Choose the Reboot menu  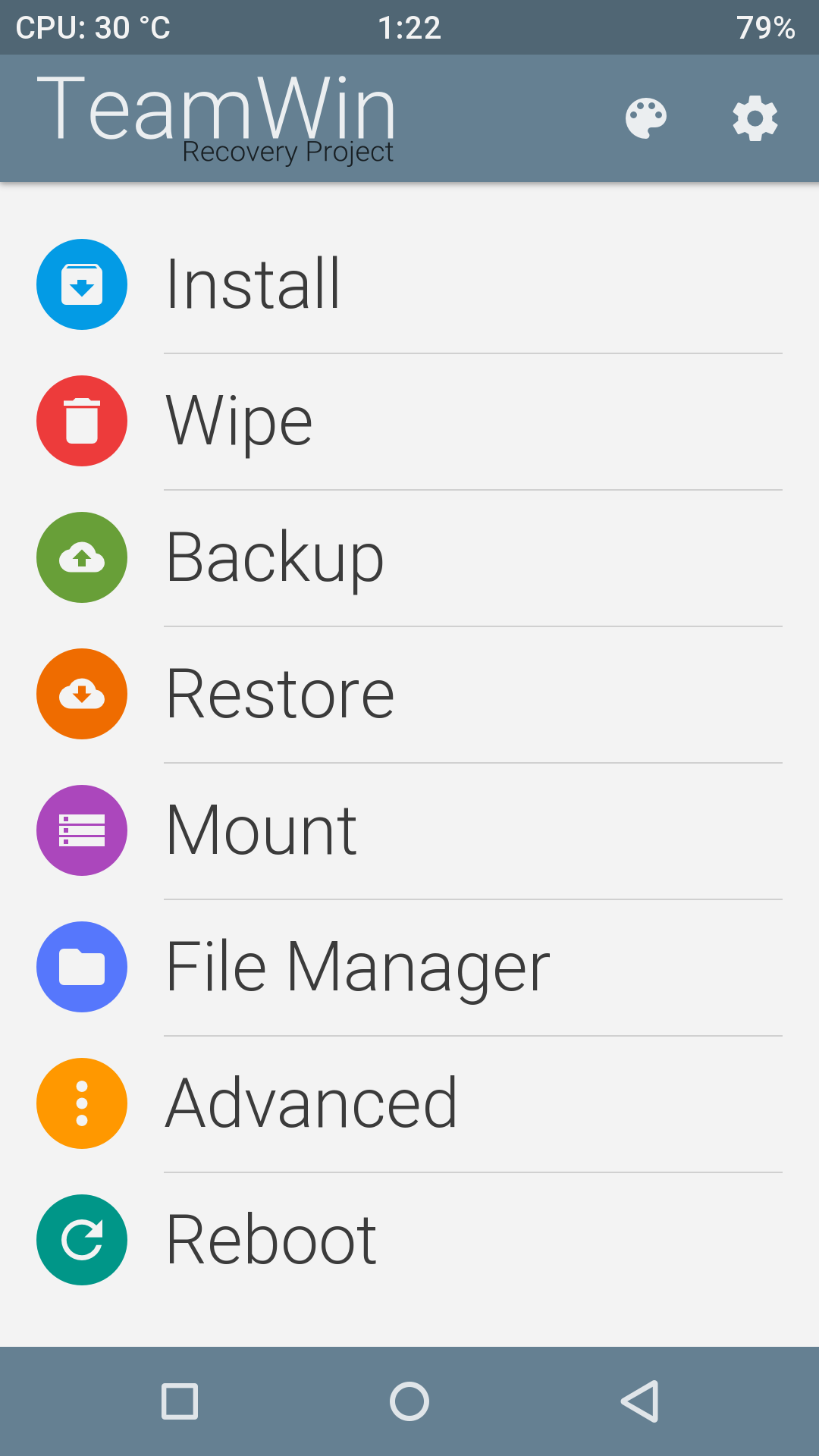click(x=409, y=1240)
